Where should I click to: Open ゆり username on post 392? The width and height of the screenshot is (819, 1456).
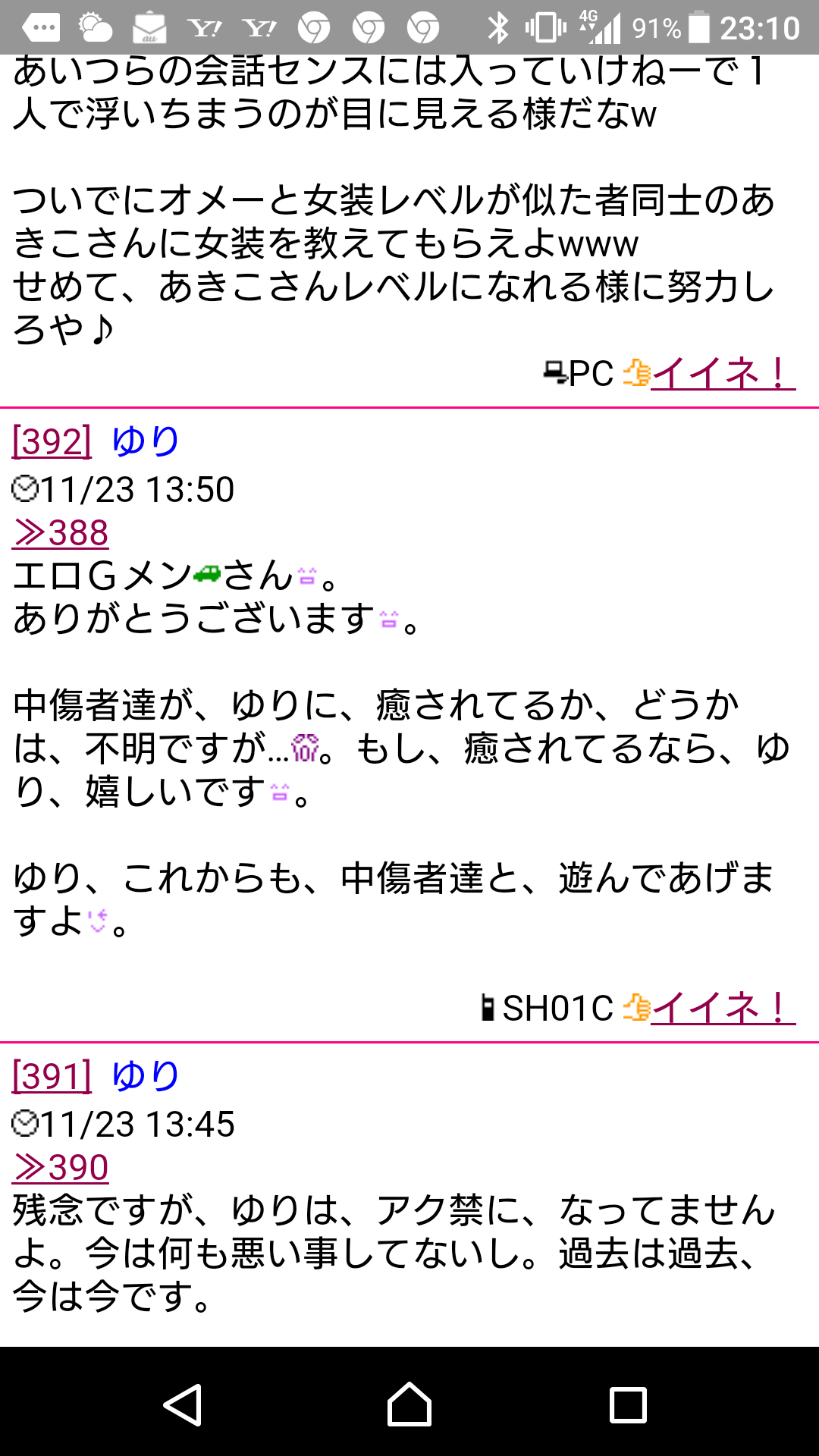click(146, 441)
